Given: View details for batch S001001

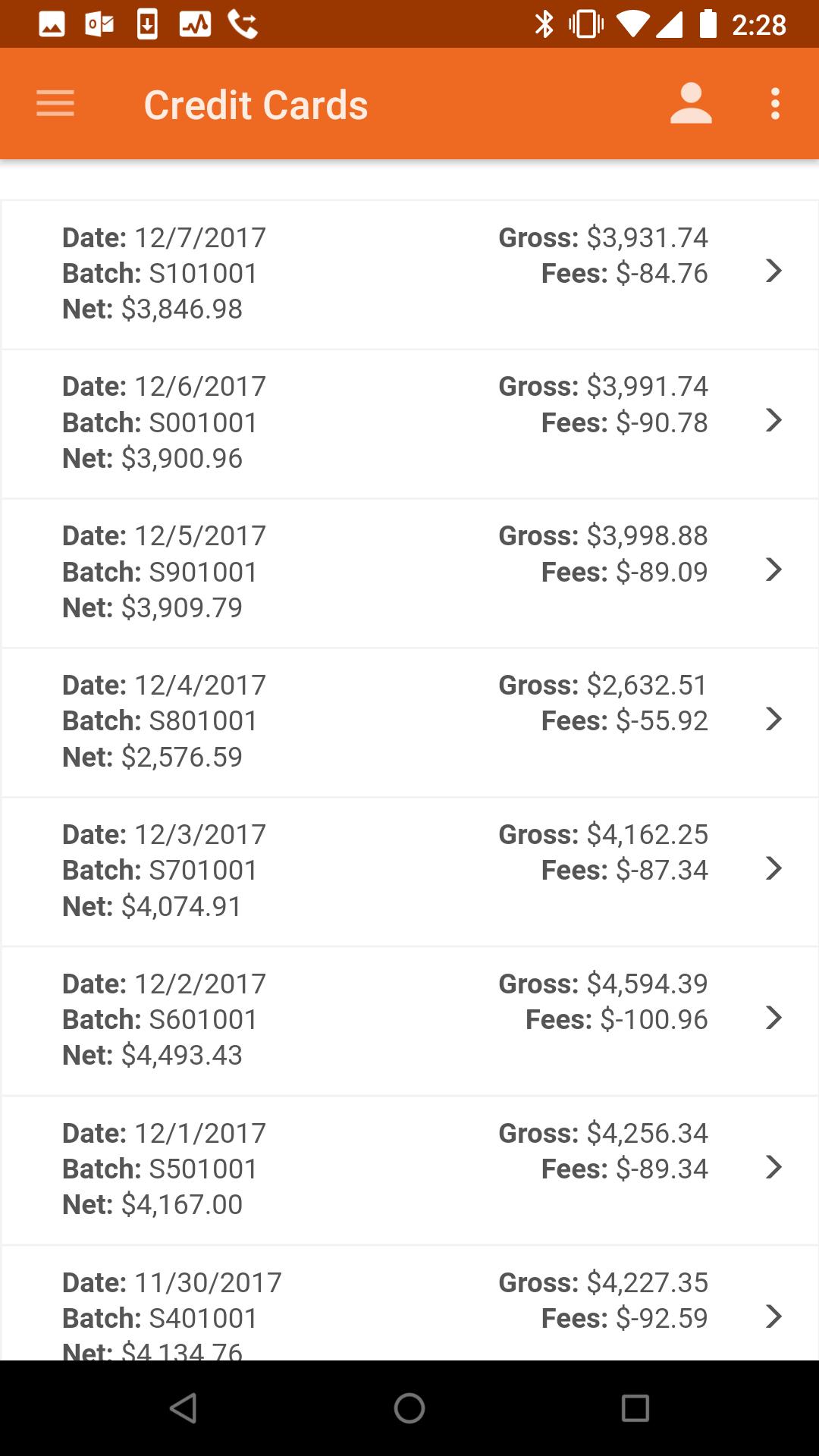Looking at the screenshot, I should pyautogui.click(x=409, y=422).
